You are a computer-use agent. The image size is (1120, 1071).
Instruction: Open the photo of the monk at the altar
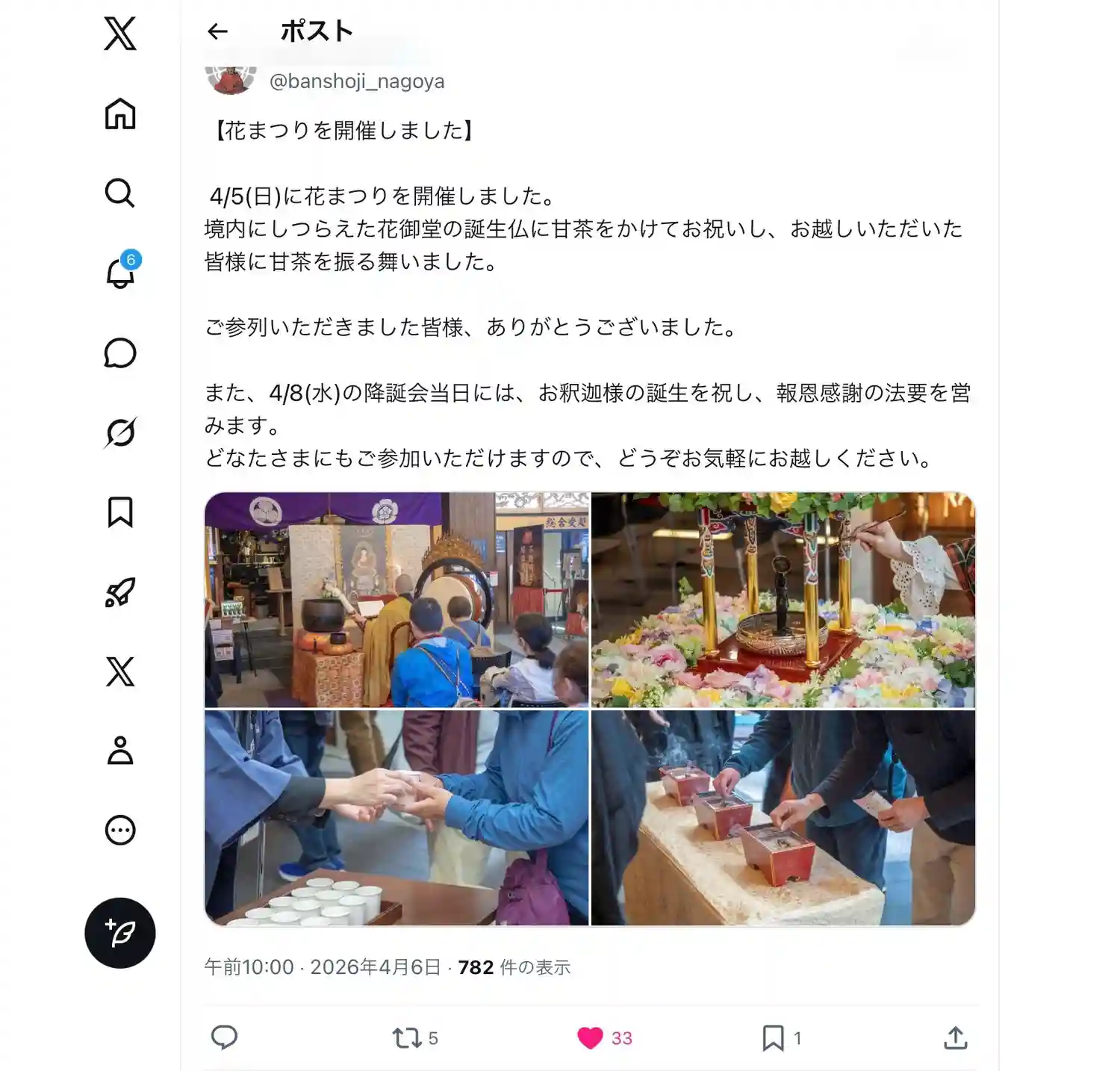pyautogui.click(x=396, y=600)
